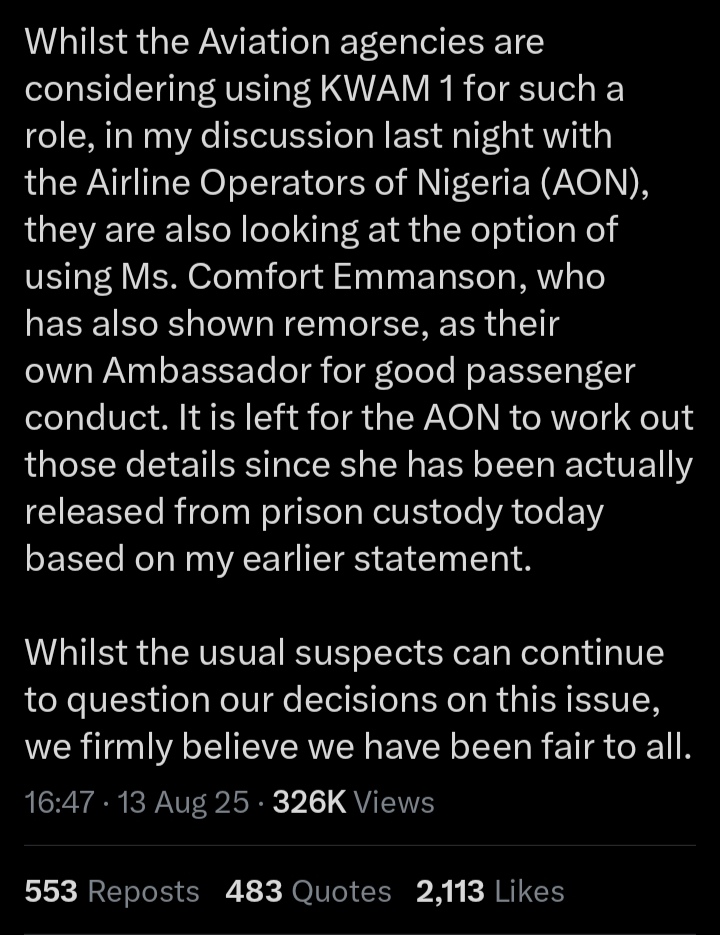View the 483 Quotes of this post

(308, 891)
